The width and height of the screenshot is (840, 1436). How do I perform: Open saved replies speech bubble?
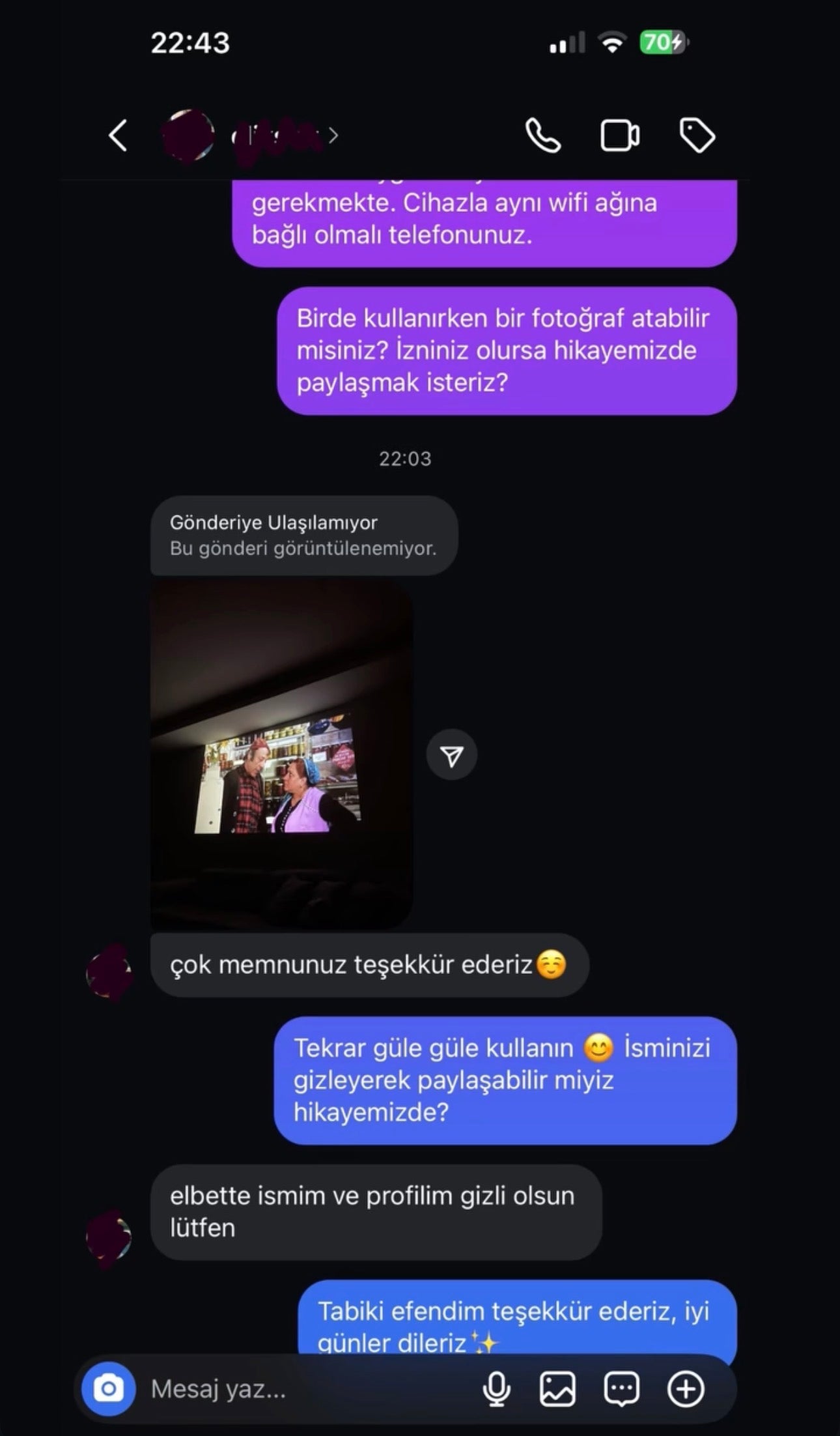pyautogui.click(x=621, y=1388)
